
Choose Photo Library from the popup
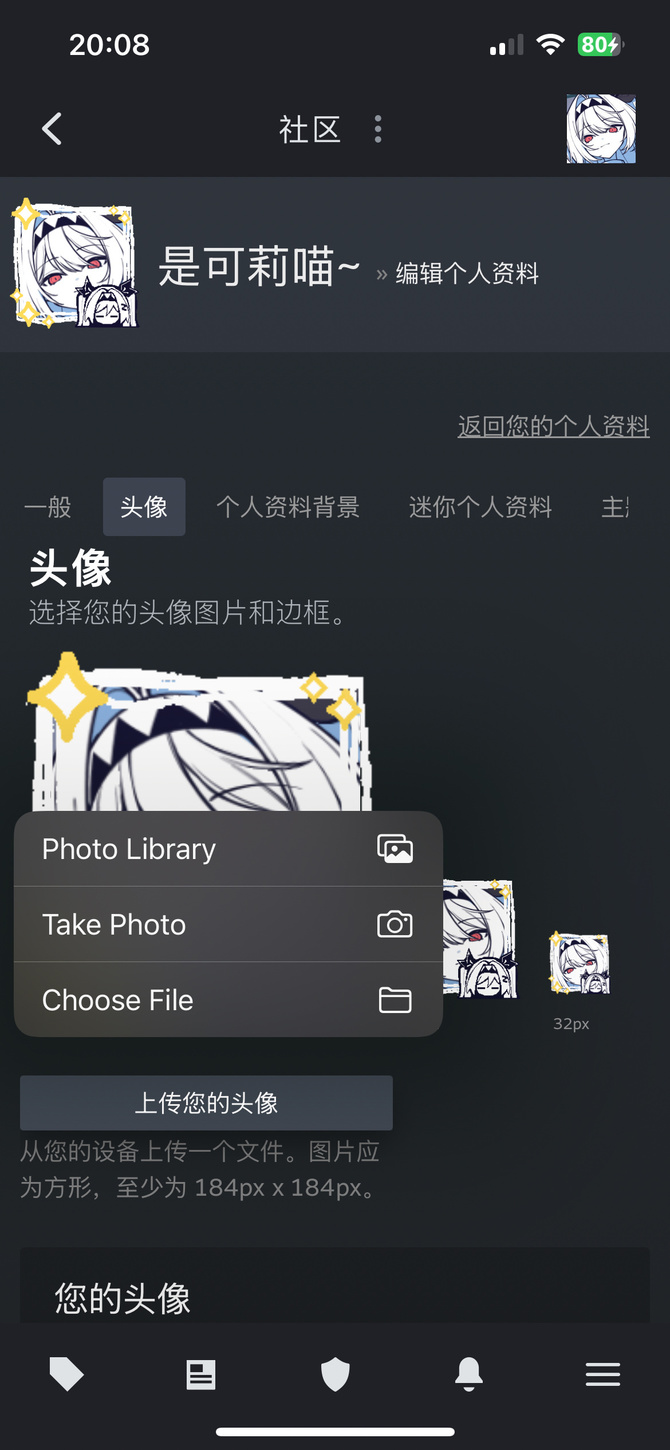228,849
